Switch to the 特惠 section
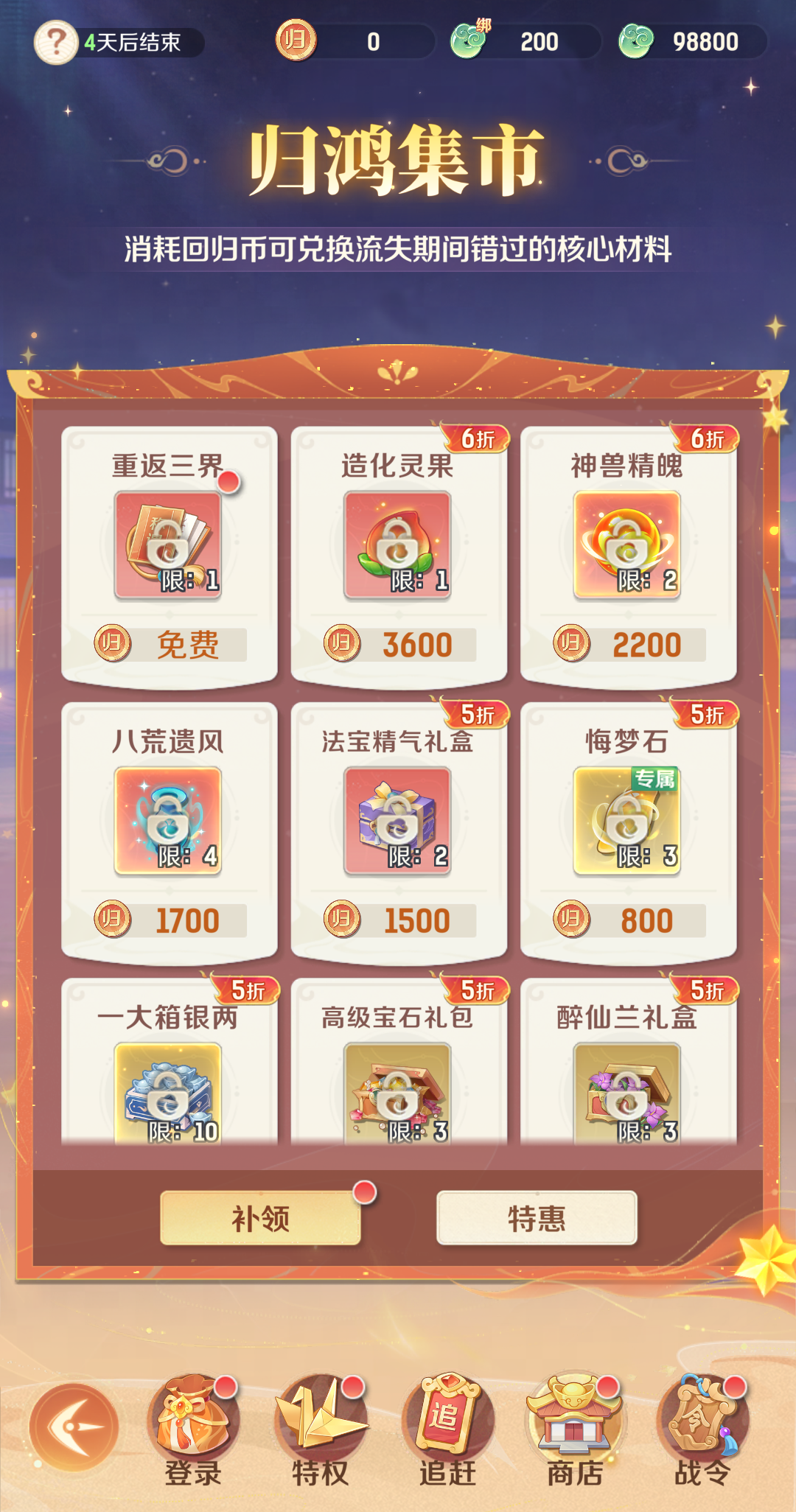Viewport: 796px width, 1512px height. tap(537, 1218)
